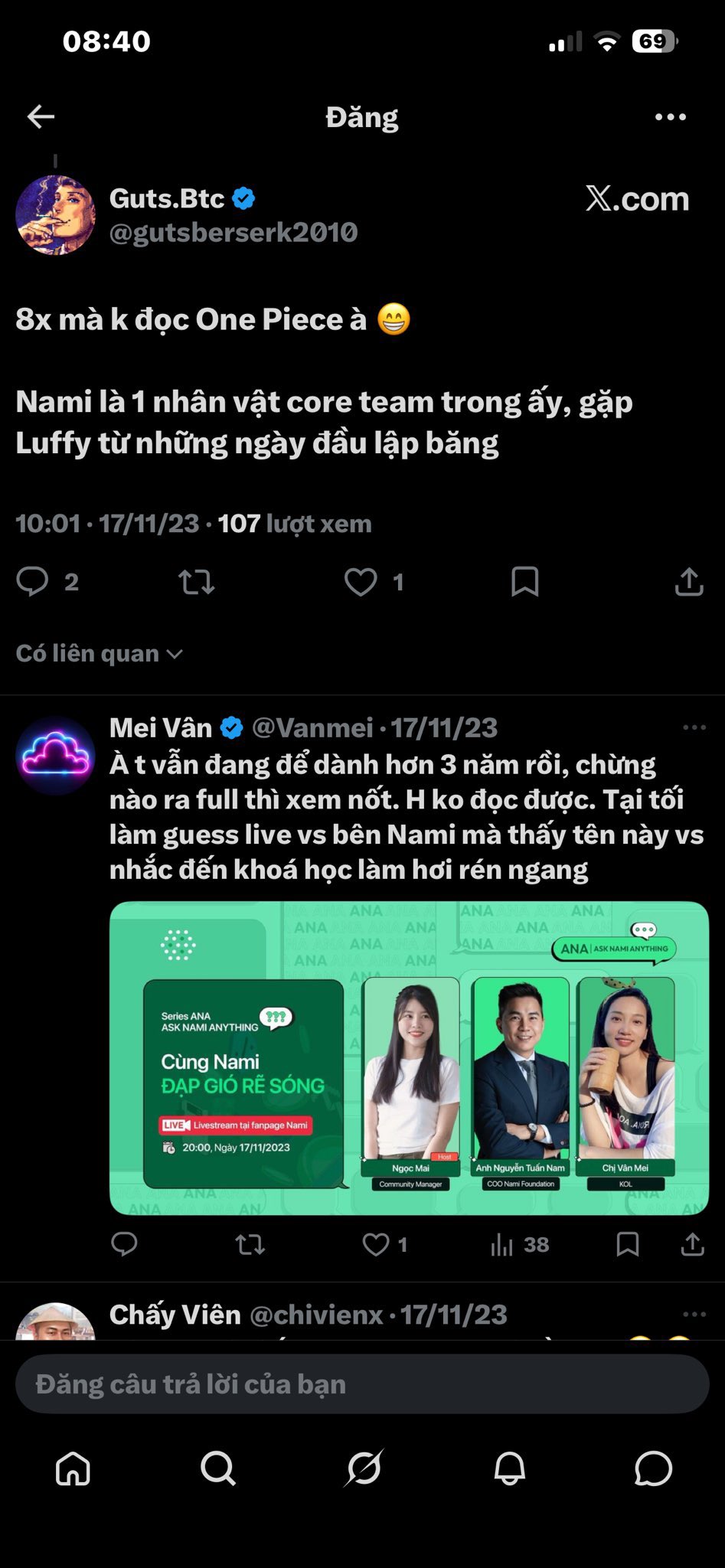Tap the "Đăng câu trả lời của bạn" field

tap(362, 1383)
